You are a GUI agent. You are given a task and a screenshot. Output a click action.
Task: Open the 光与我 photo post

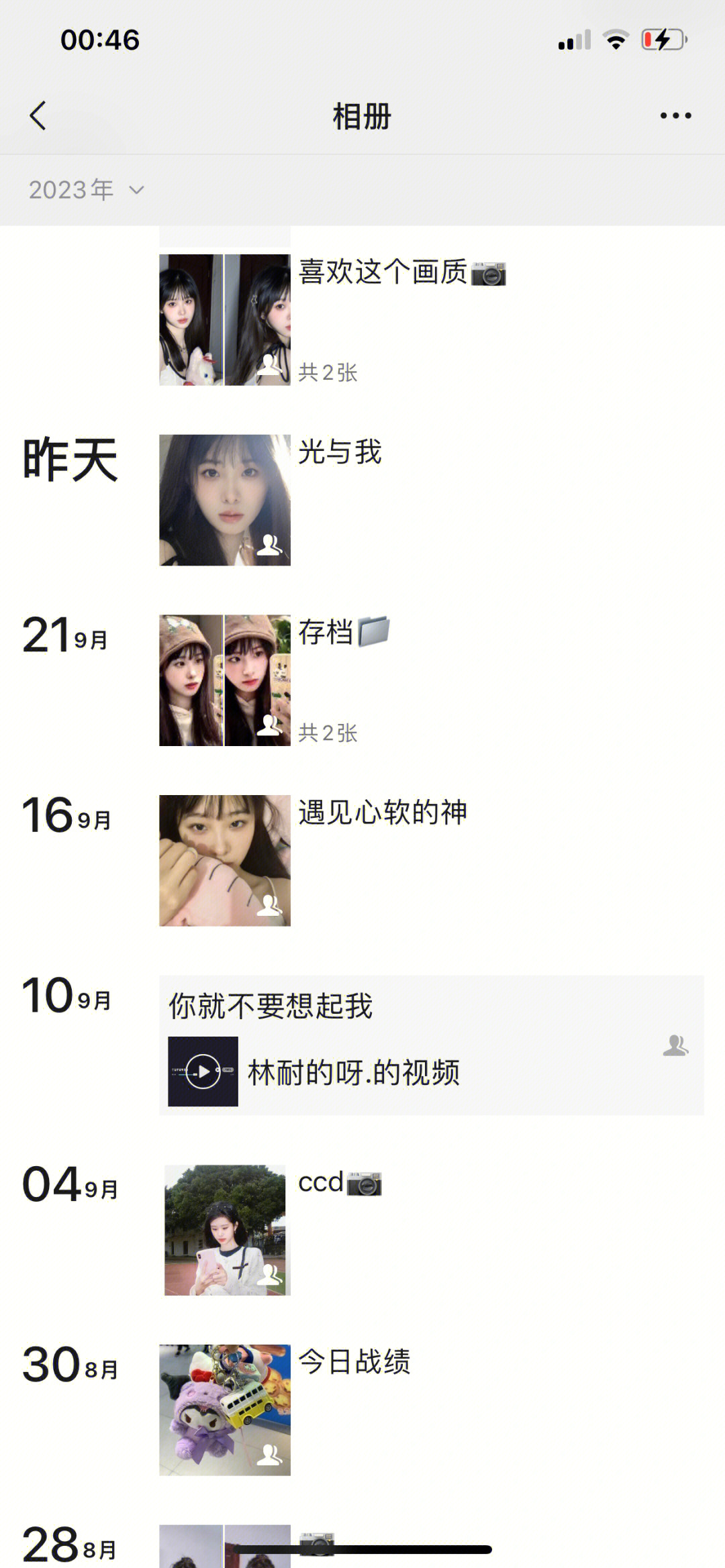pos(225,500)
